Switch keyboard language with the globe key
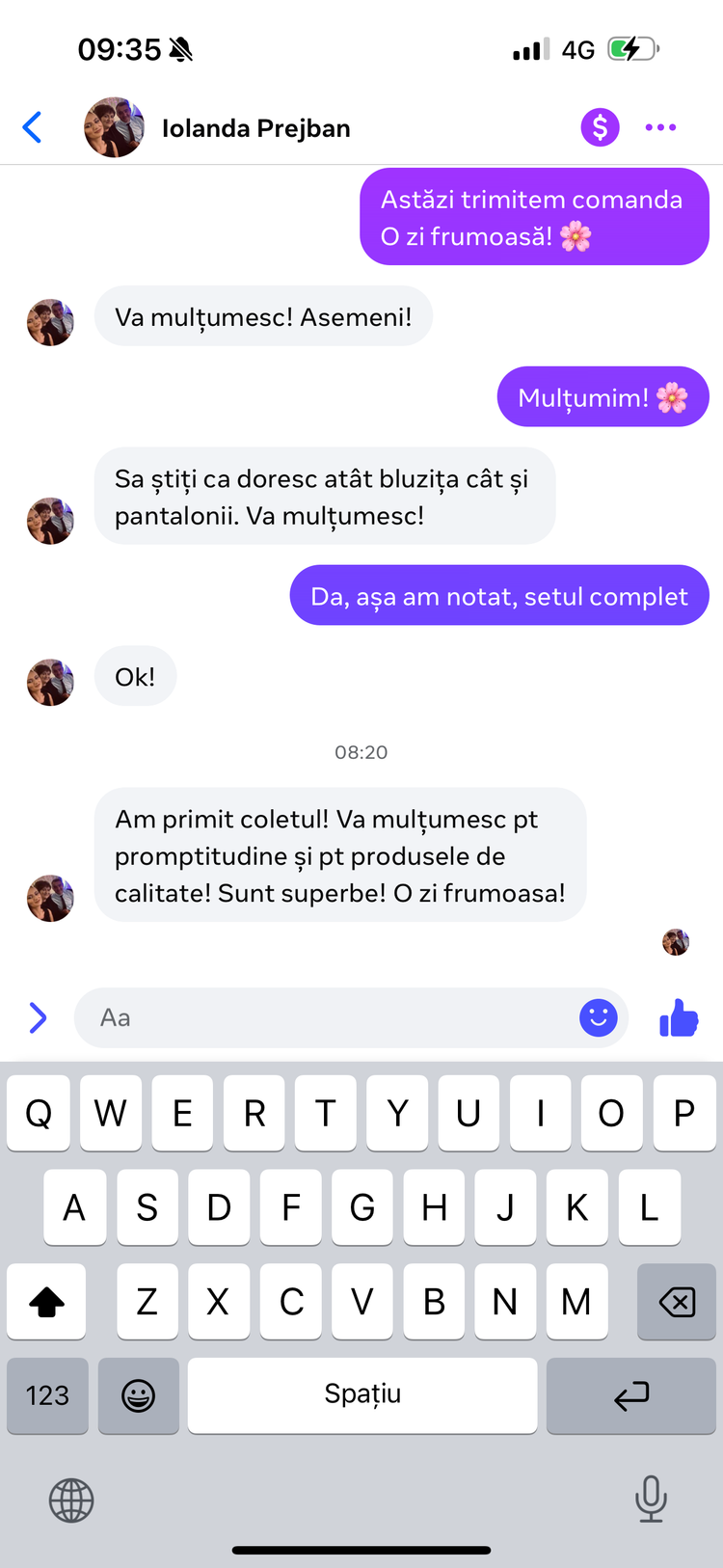Image resolution: width=723 pixels, height=1568 pixels. pyautogui.click(x=71, y=1500)
